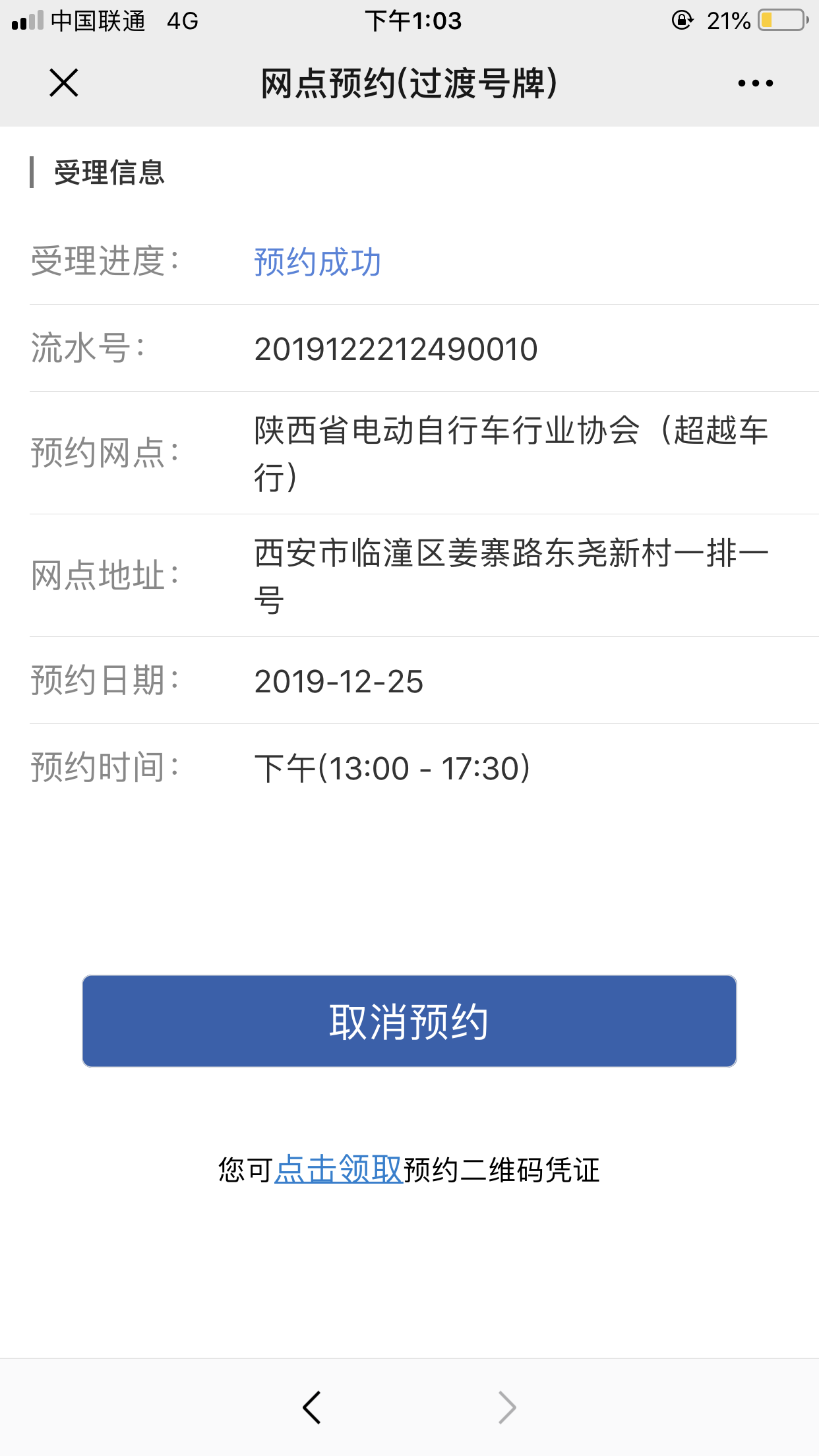Close the appointment page with the X
The height and width of the screenshot is (1456, 819).
(64, 83)
